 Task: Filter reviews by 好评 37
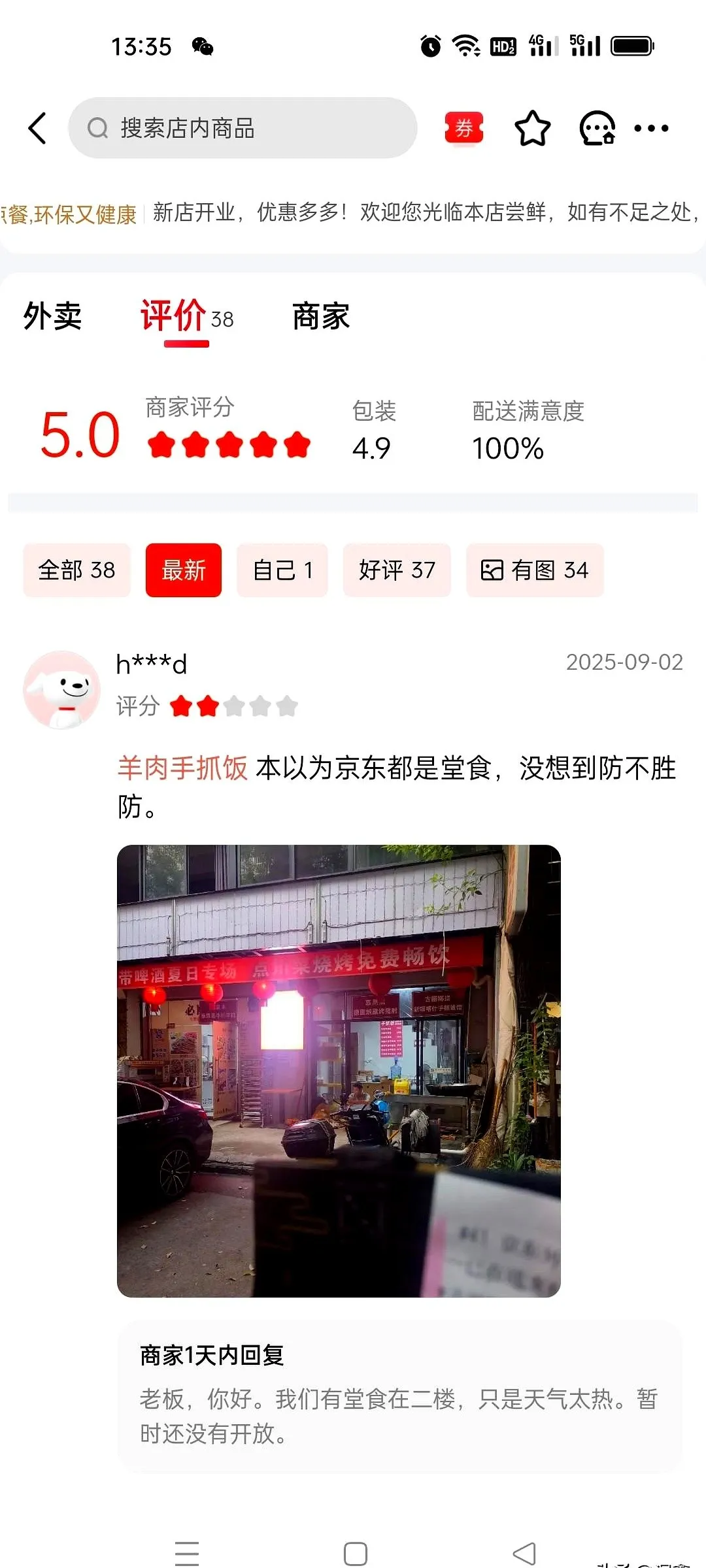[x=397, y=570]
